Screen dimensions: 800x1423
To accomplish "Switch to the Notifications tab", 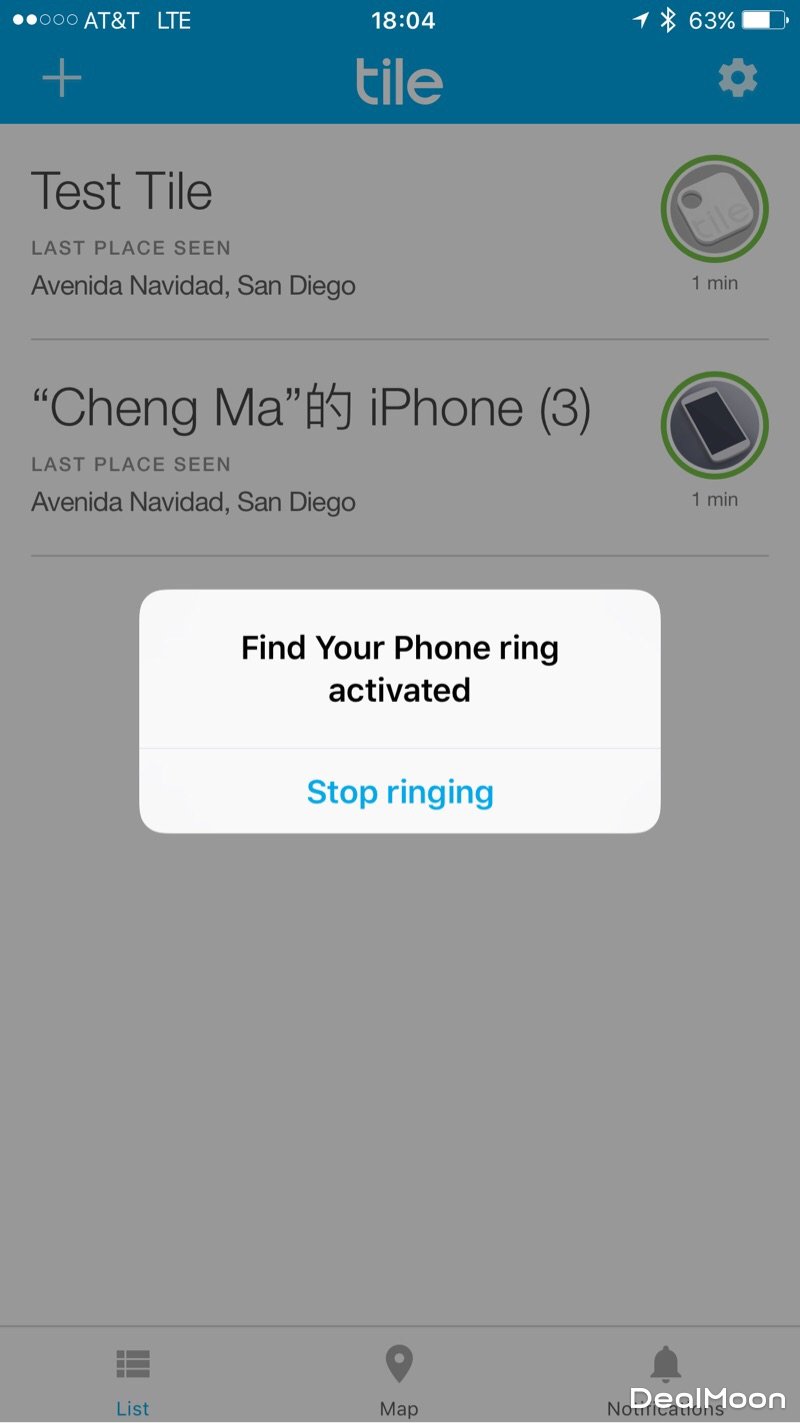I will pos(665,1380).
